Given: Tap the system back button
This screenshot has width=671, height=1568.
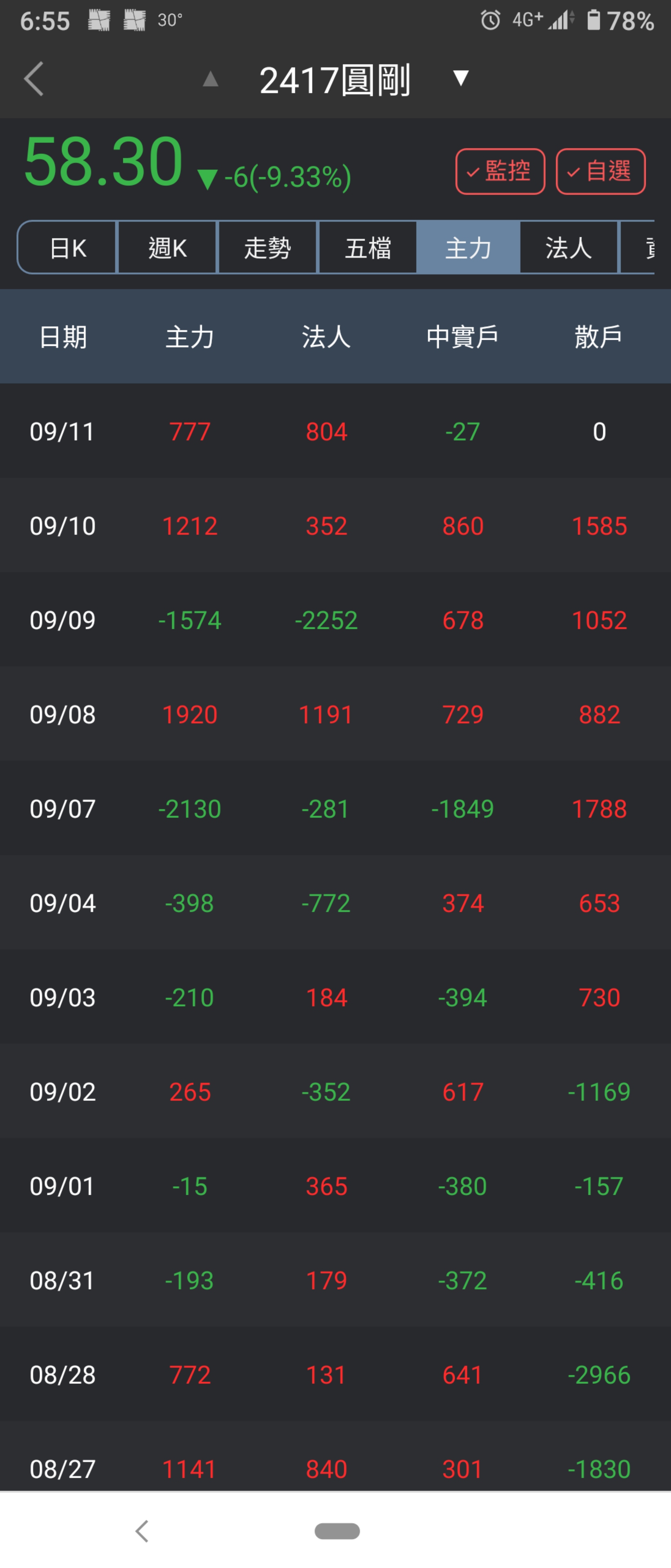Looking at the screenshot, I should pos(142,1530).
